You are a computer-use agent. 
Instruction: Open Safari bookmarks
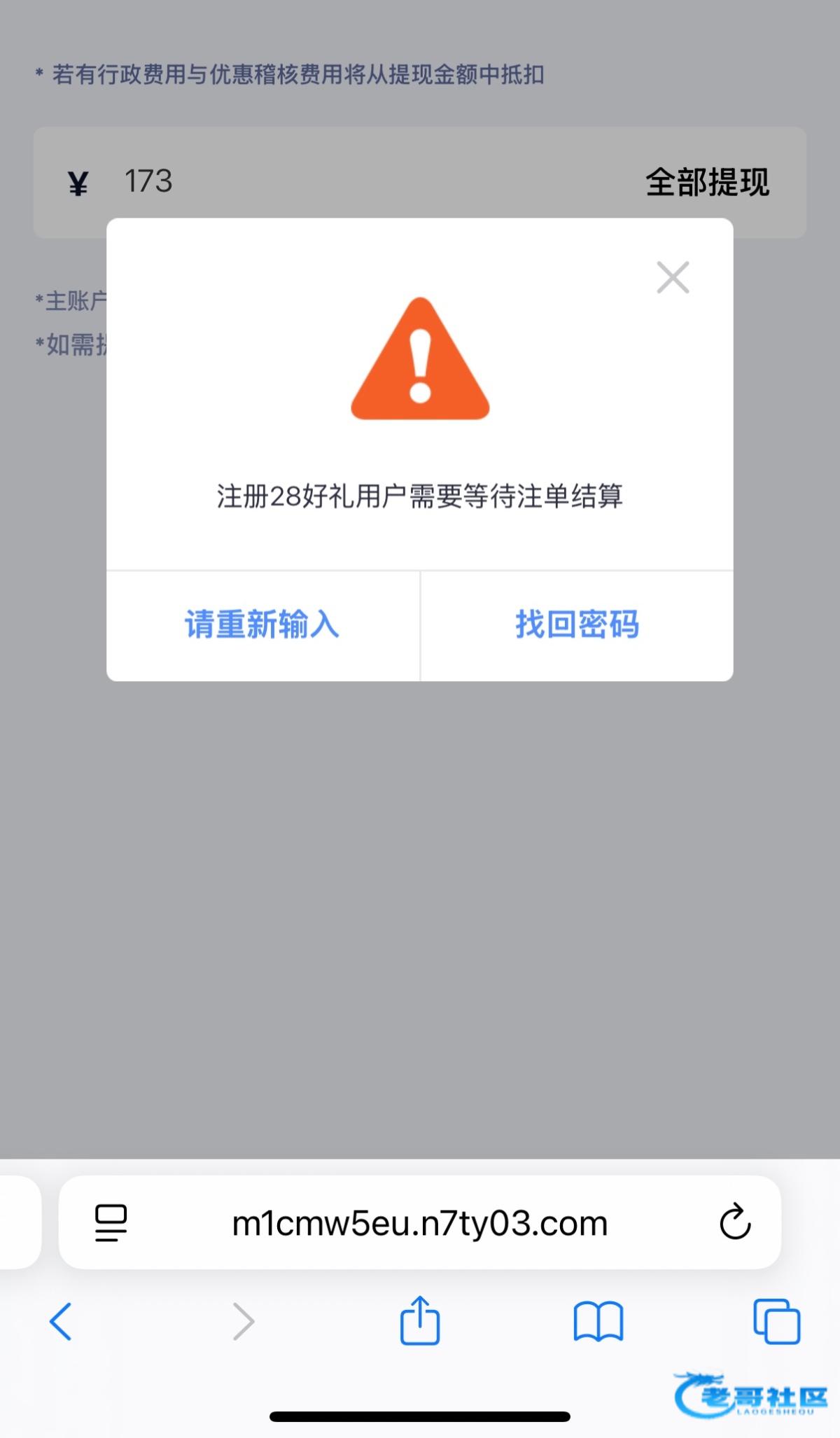(598, 1322)
